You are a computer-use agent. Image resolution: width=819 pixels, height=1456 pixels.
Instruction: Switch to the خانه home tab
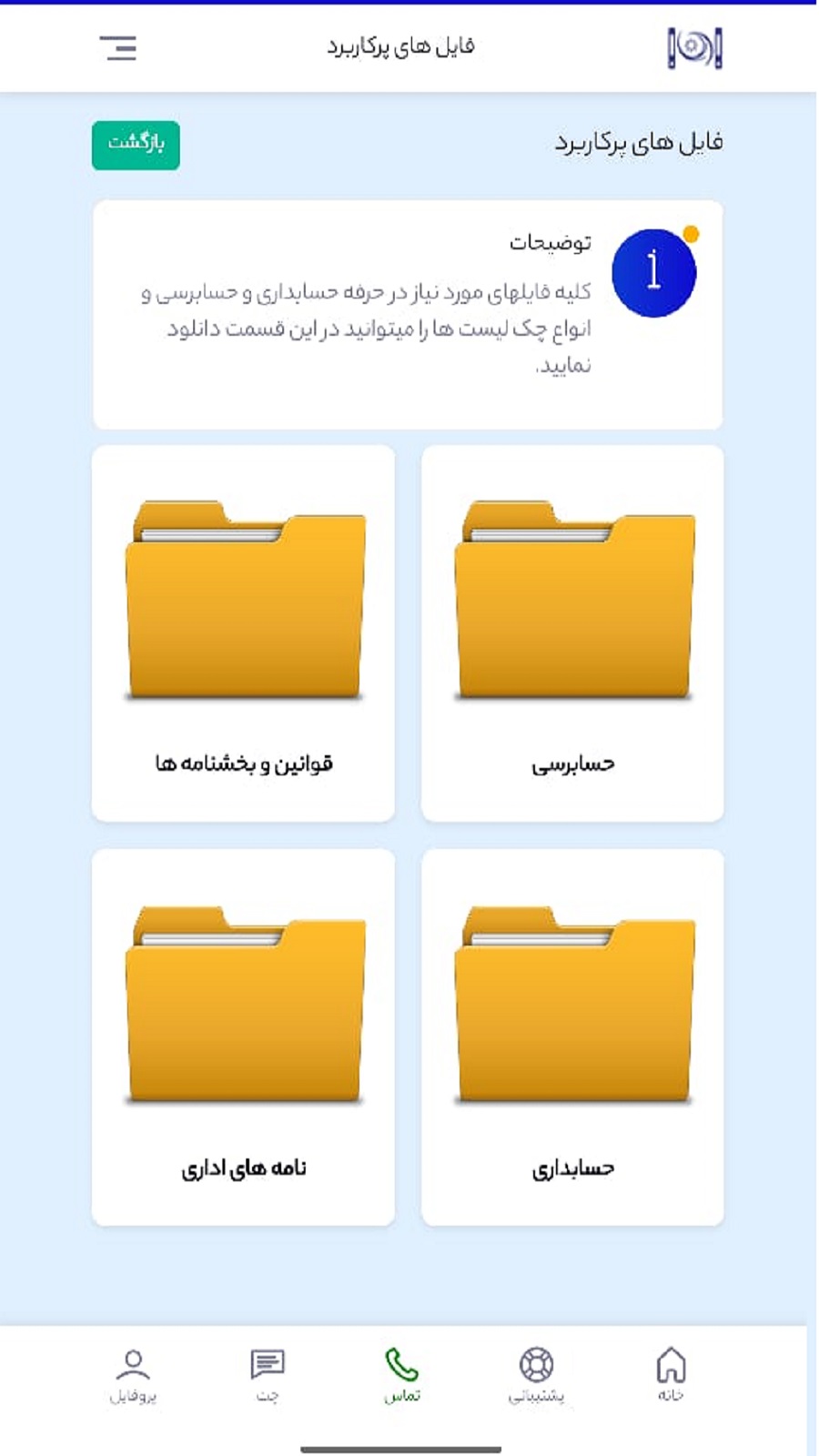coord(671,1374)
